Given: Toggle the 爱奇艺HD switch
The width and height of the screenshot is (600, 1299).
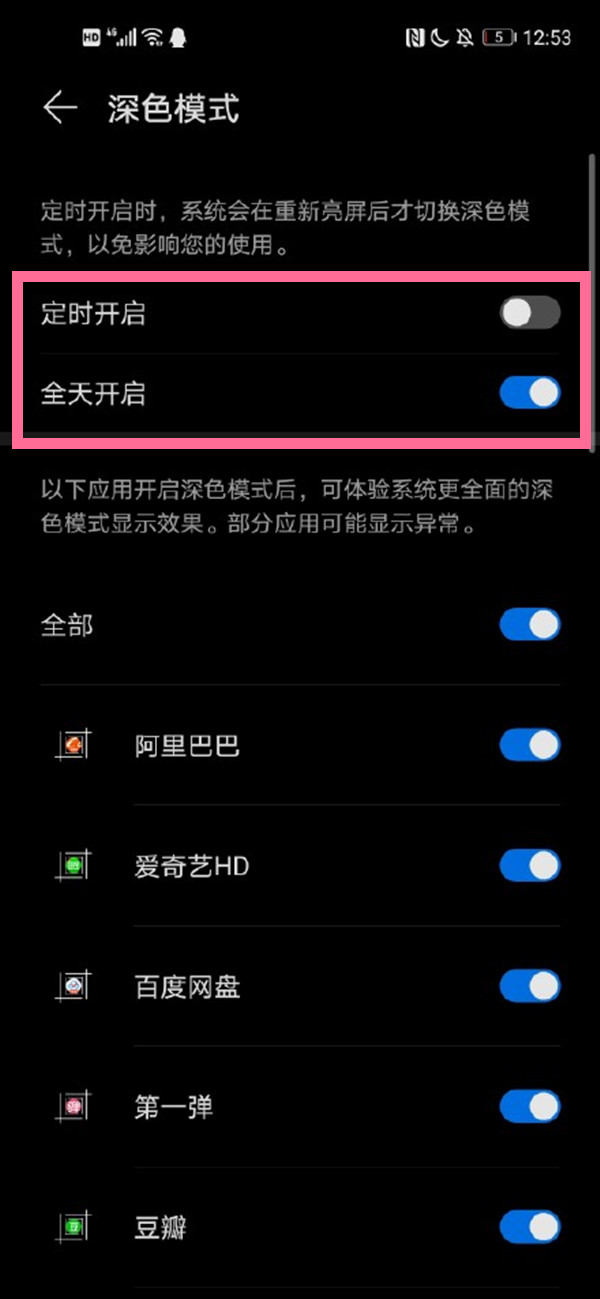Looking at the screenshot, I should click(529, 866).
